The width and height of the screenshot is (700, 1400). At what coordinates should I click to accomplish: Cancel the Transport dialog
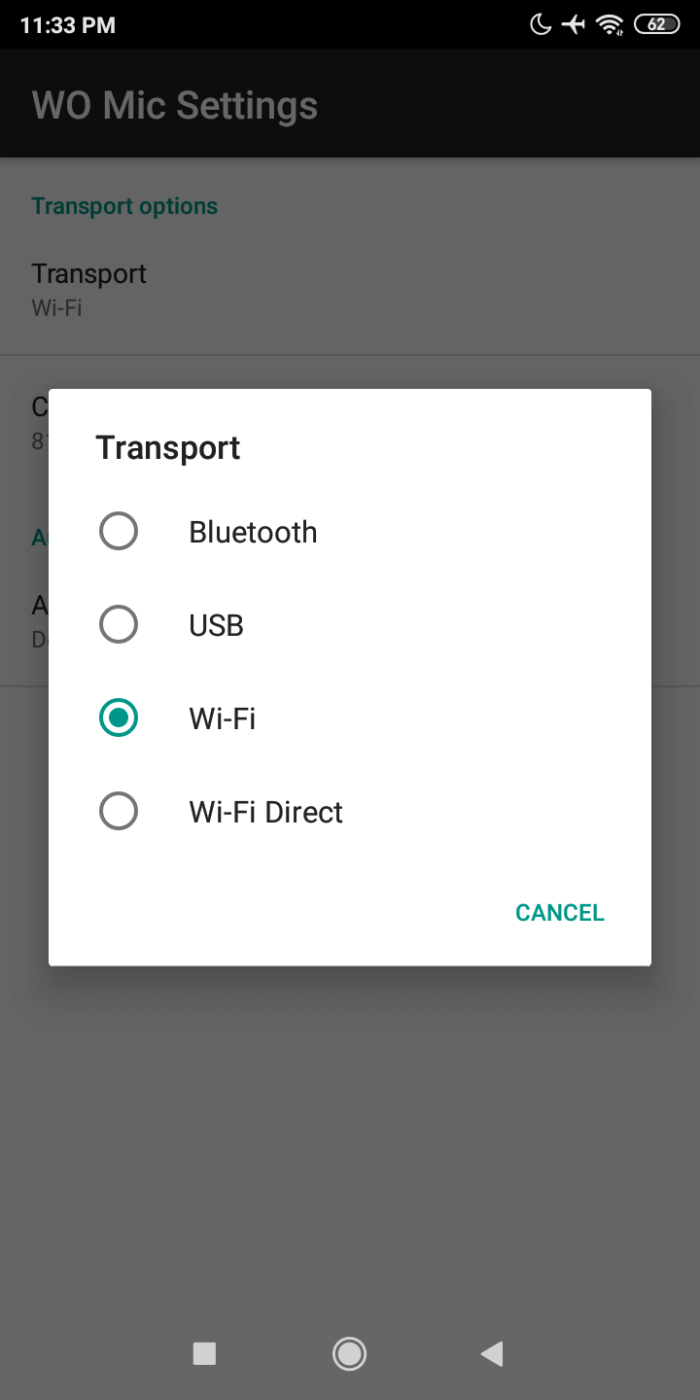click(x=559, y=912)
